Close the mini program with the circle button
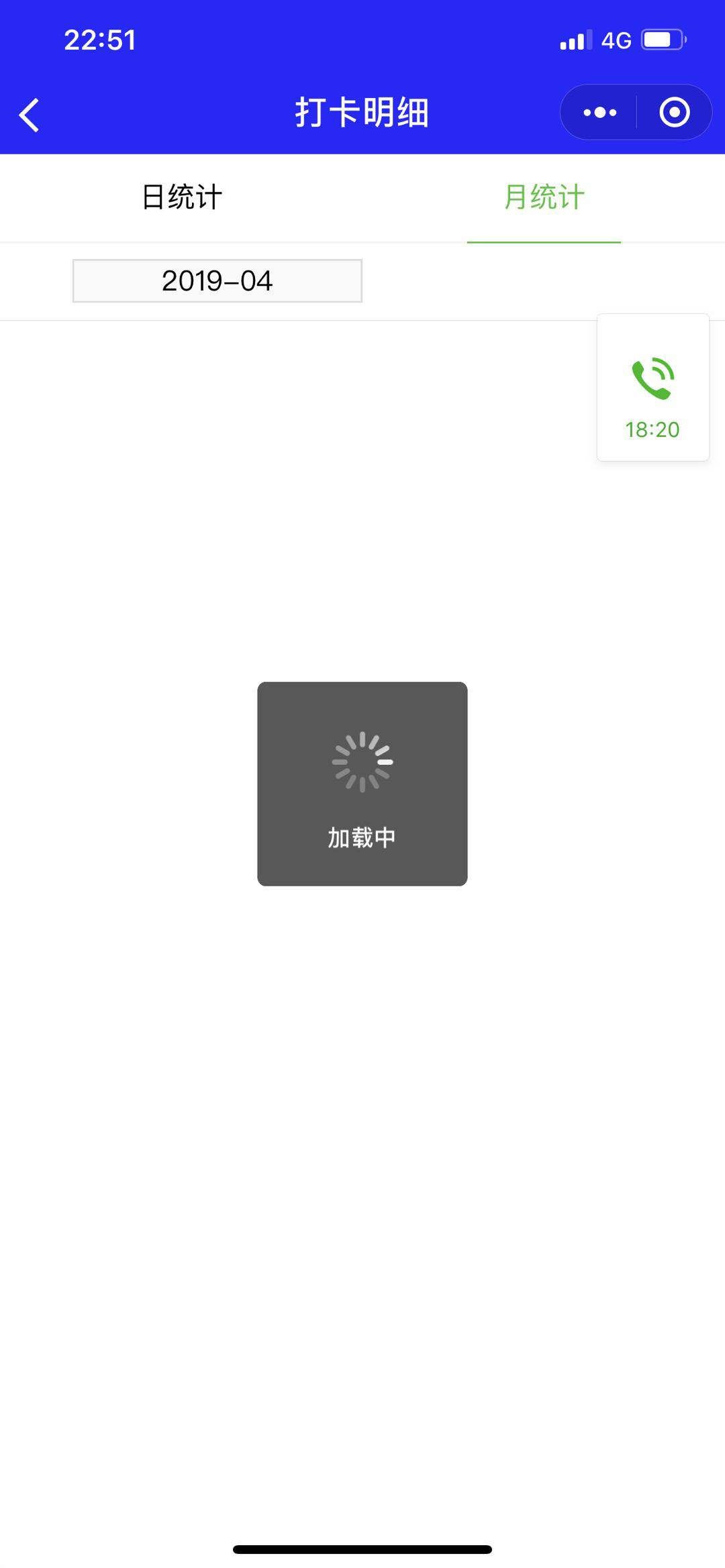 coord(674,113)
